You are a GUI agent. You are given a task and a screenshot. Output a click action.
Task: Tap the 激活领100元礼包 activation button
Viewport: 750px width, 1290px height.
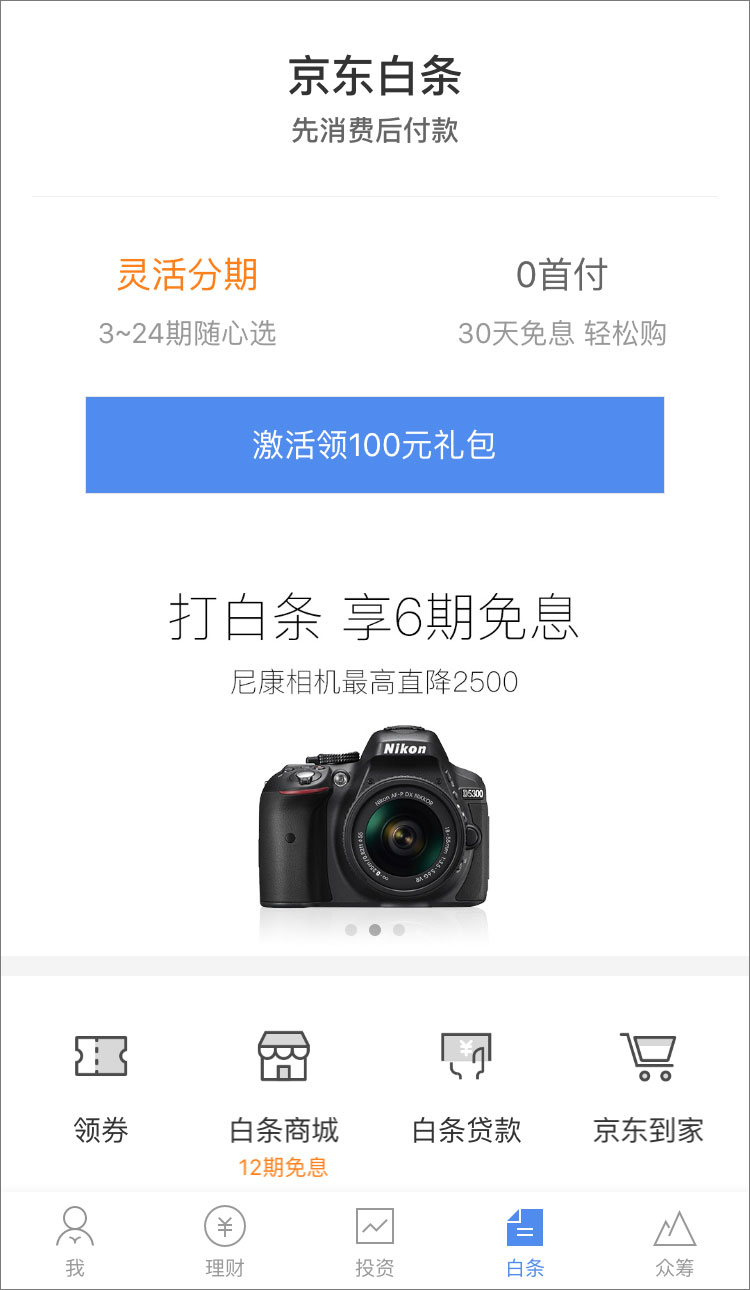click(375, 445)
